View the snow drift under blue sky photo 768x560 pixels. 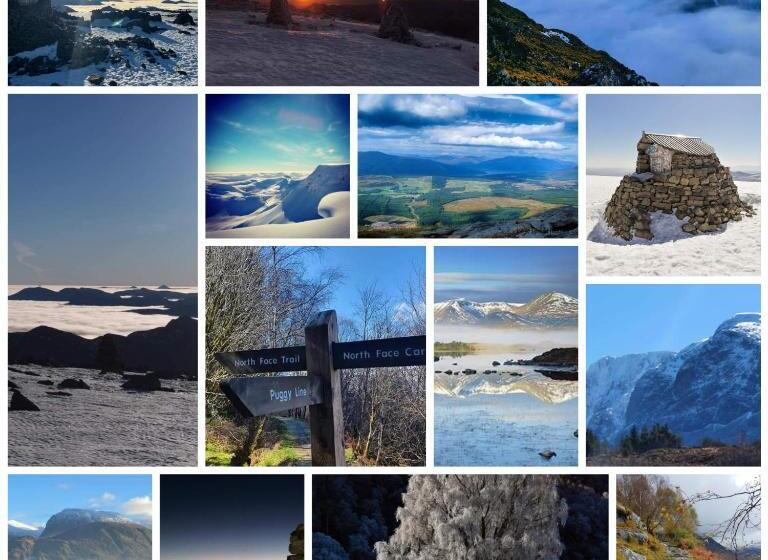pyautogui.click(x=277, y=166)
